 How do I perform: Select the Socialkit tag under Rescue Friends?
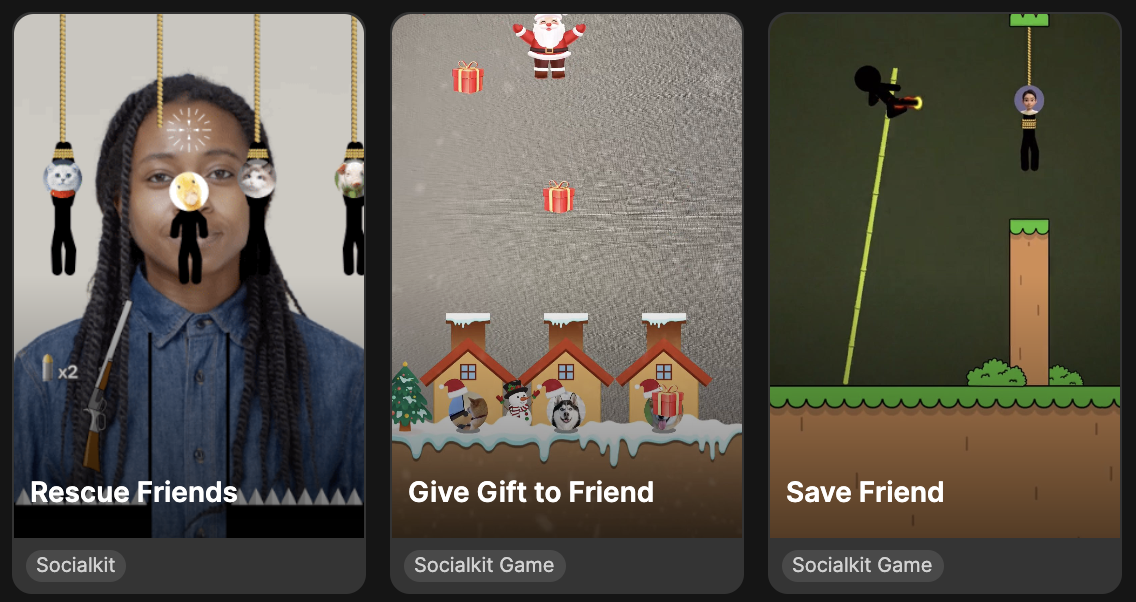tap(76, 565)
